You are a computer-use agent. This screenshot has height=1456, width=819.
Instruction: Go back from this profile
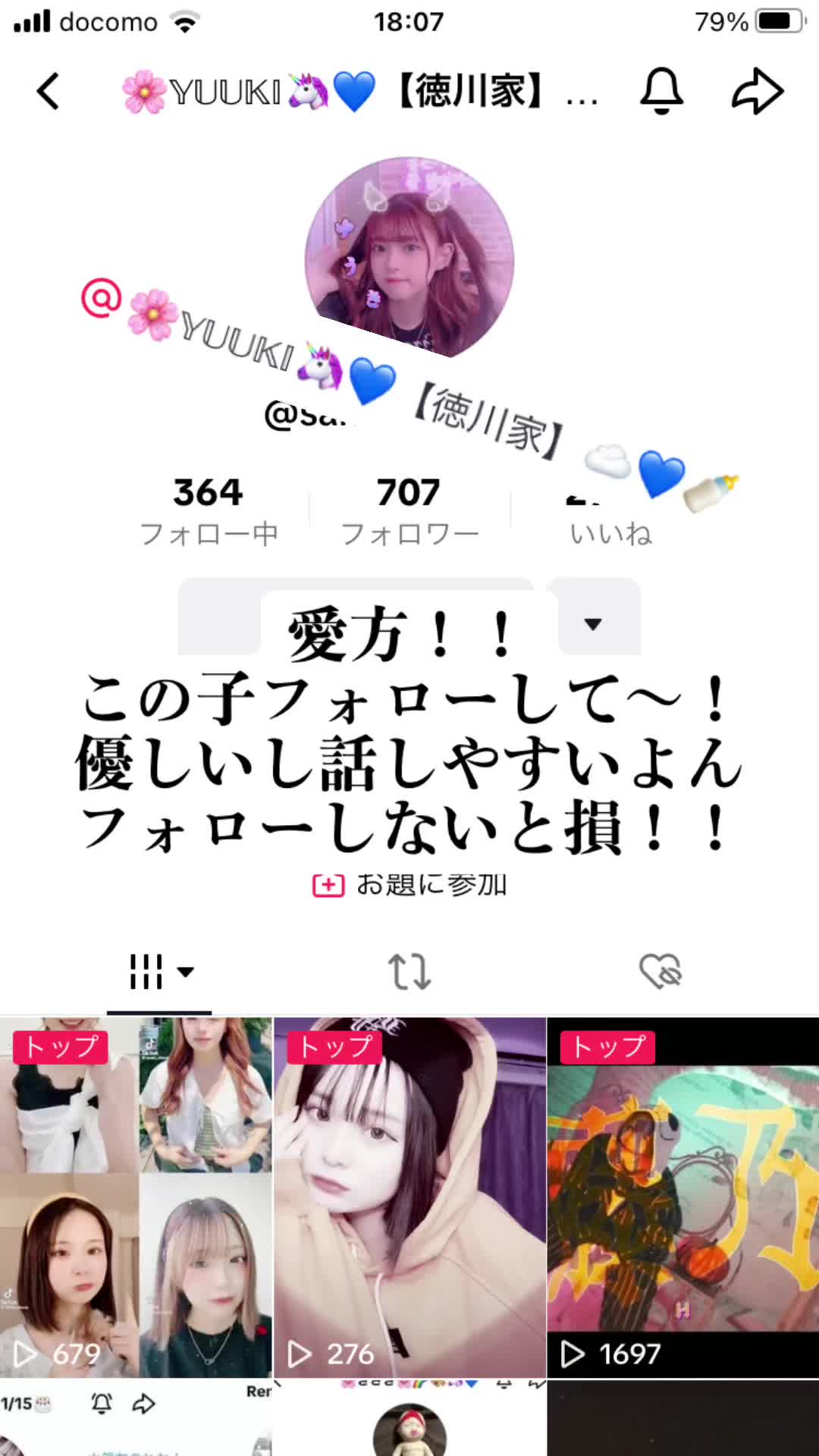(49, 92)
